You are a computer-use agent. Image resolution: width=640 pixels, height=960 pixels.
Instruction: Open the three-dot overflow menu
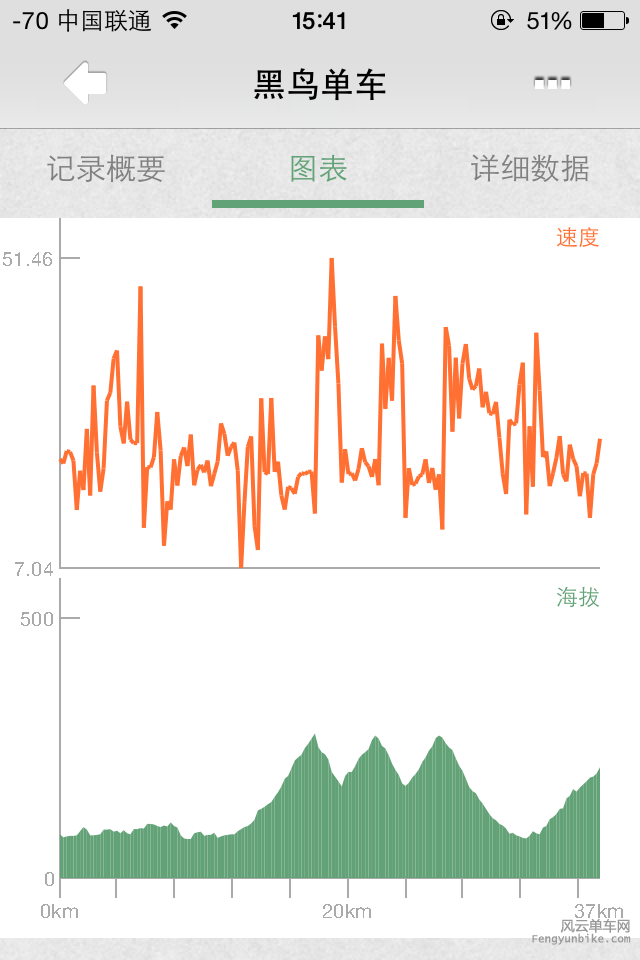coord(552,83)
